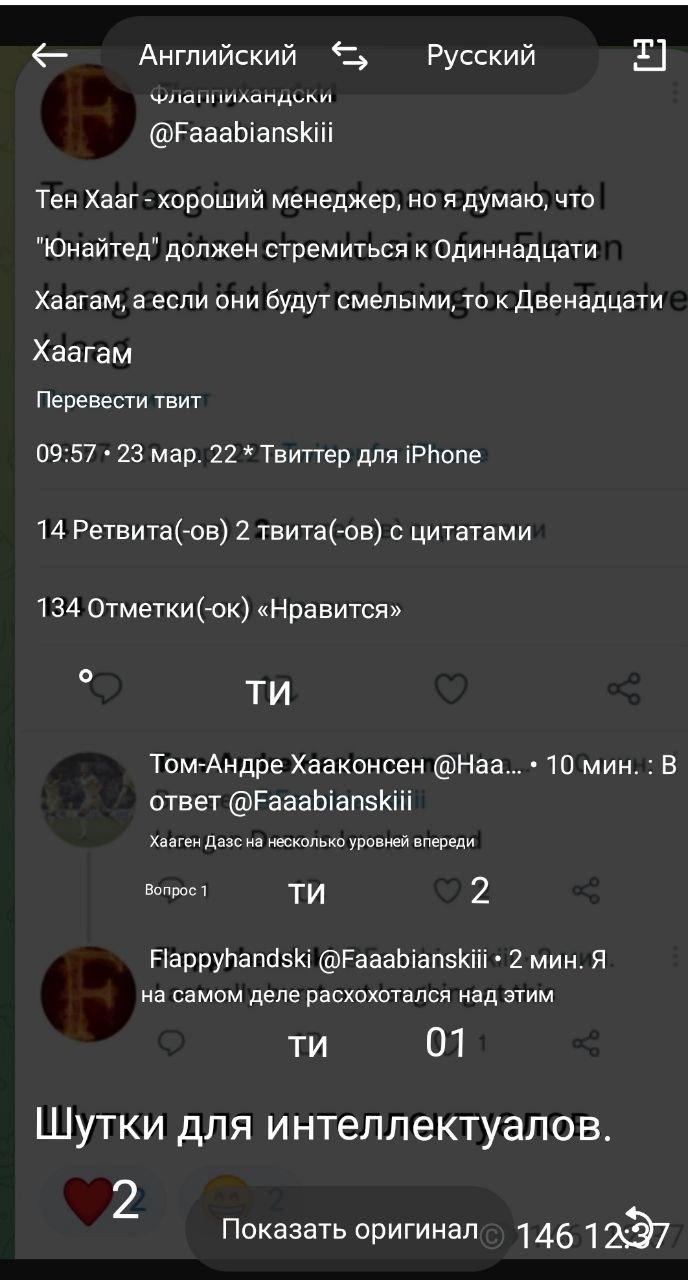Open the text selection icon

point(649,56)
